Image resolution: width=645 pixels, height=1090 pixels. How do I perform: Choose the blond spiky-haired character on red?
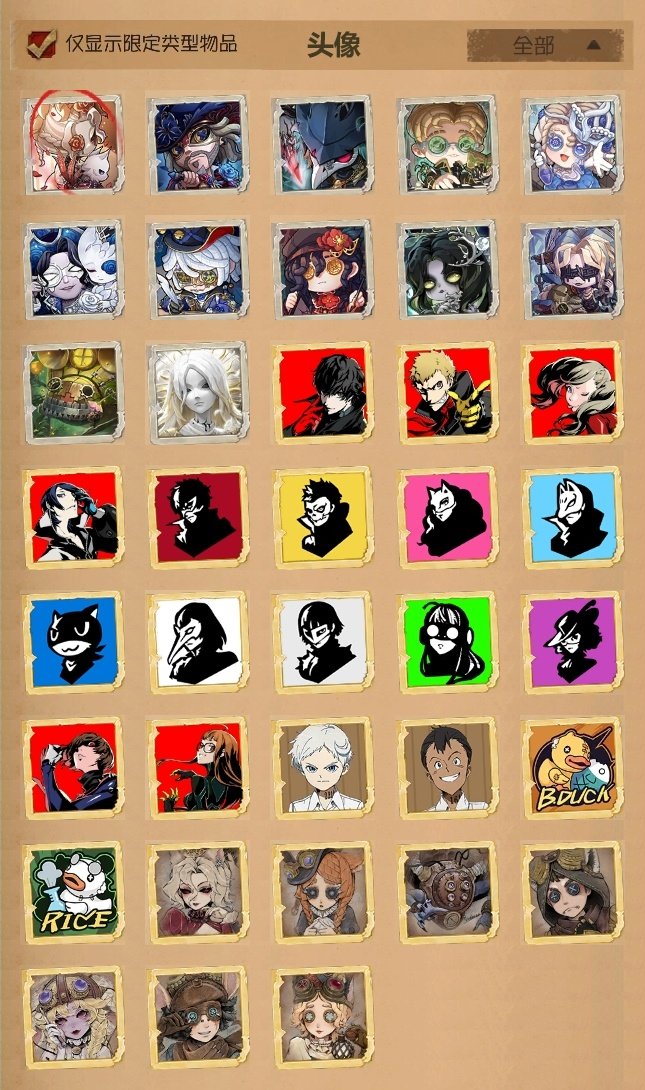tap(448, 392)
